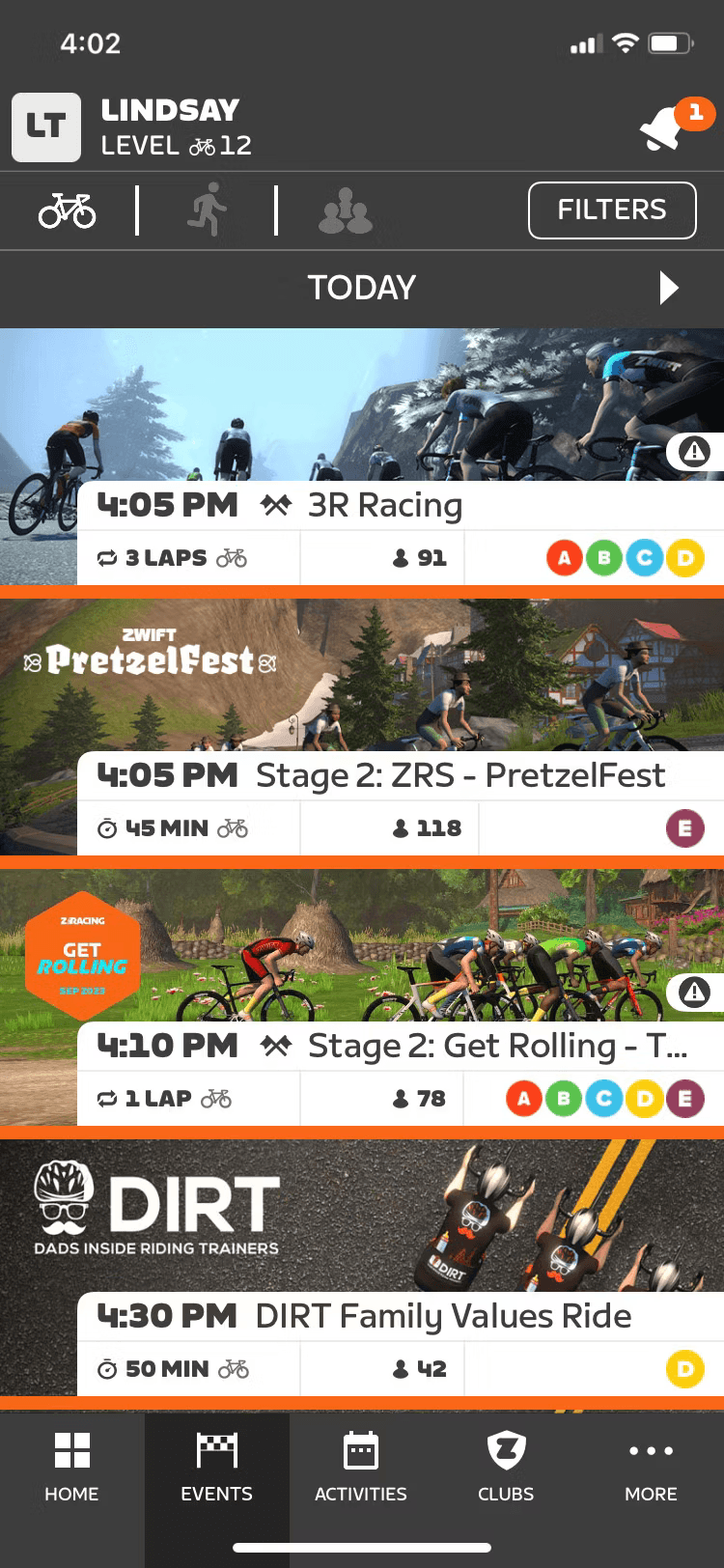Image resolution: width=724 pixels, height=1568 pixels.
Task: Tap the warning icon on 3R Racing
Action: [x=694, y=452]
